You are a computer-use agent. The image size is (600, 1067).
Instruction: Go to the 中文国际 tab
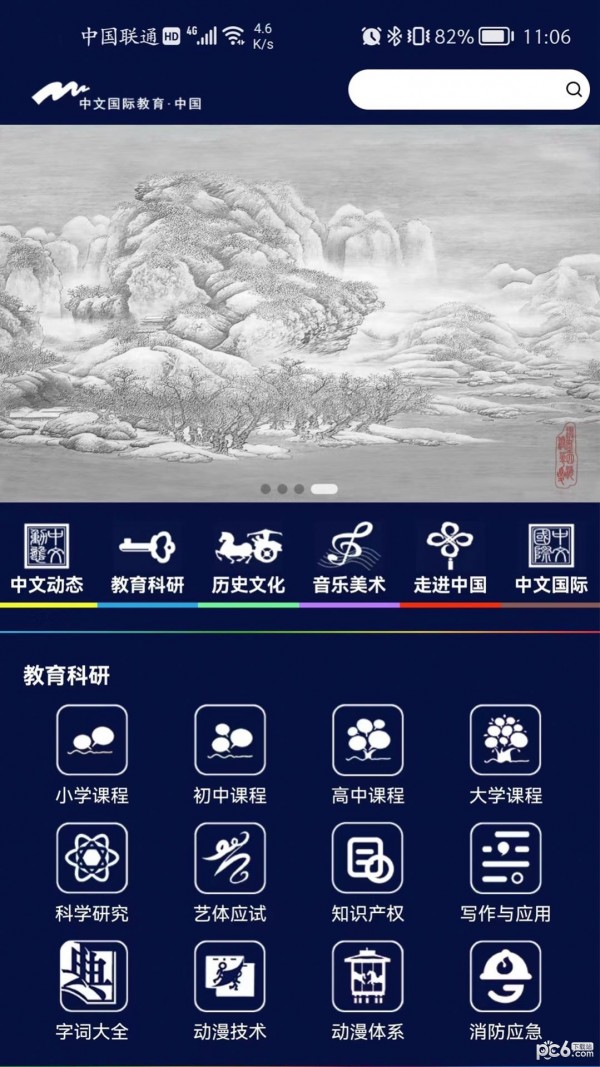(x=551, y=560)
